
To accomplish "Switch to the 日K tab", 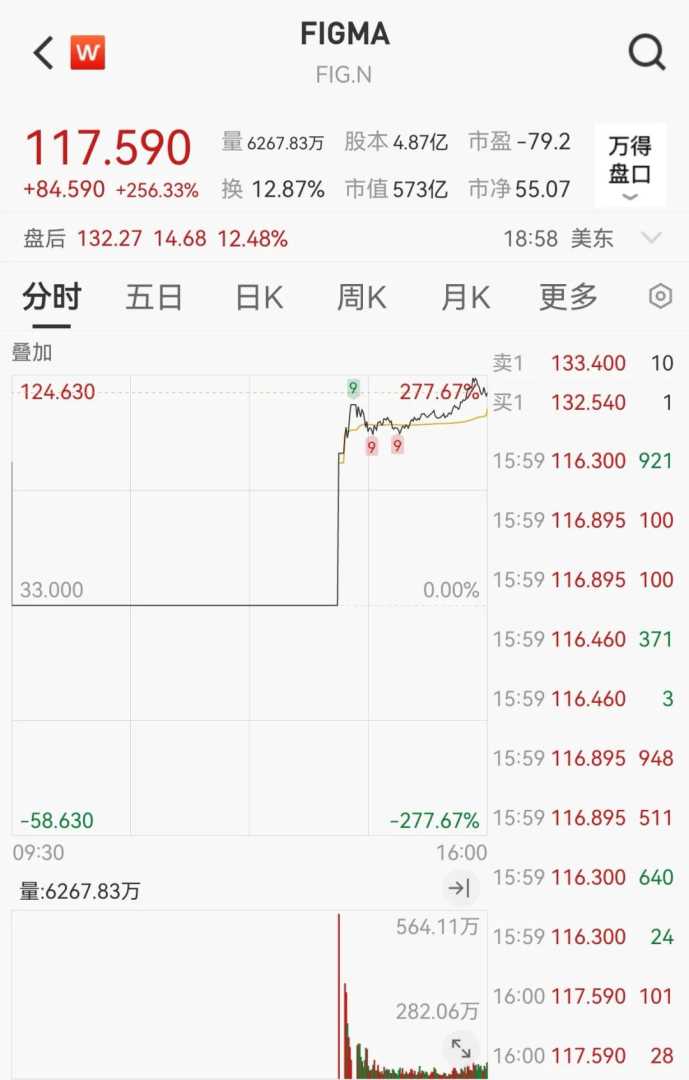I will click(x=259, y=297).
